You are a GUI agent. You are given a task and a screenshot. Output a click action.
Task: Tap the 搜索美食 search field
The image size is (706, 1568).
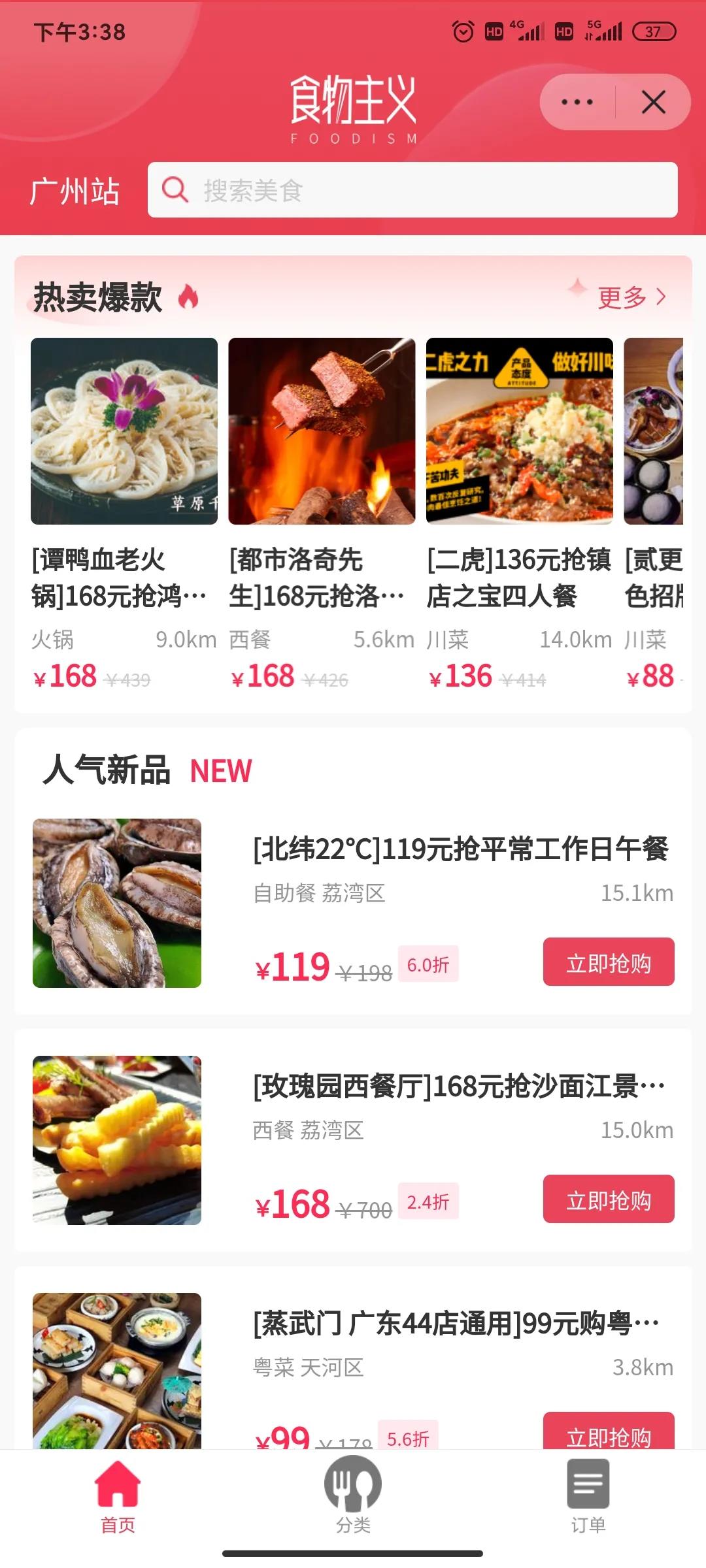412,190
